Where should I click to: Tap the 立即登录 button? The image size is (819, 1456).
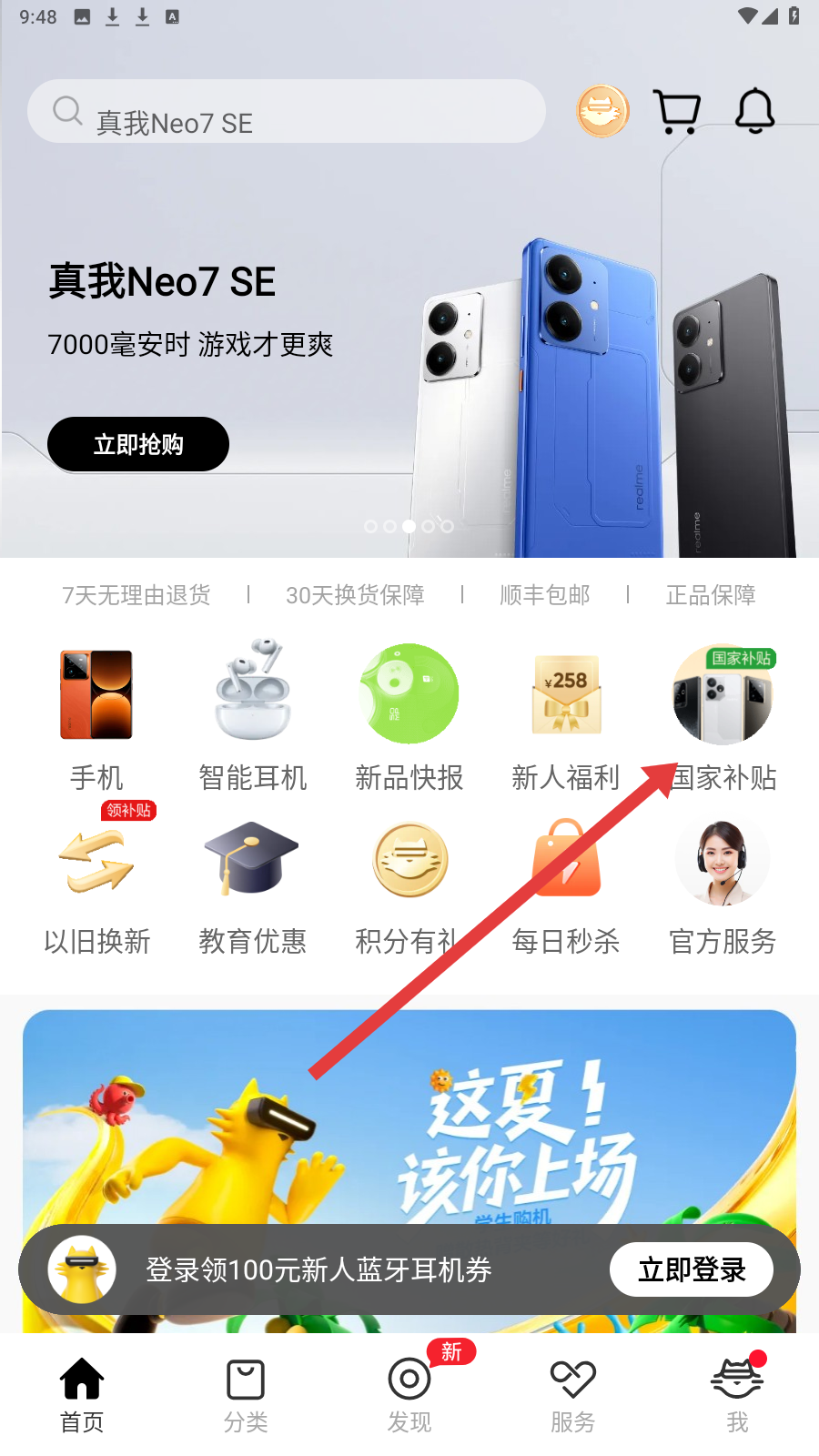(692, 1269)
